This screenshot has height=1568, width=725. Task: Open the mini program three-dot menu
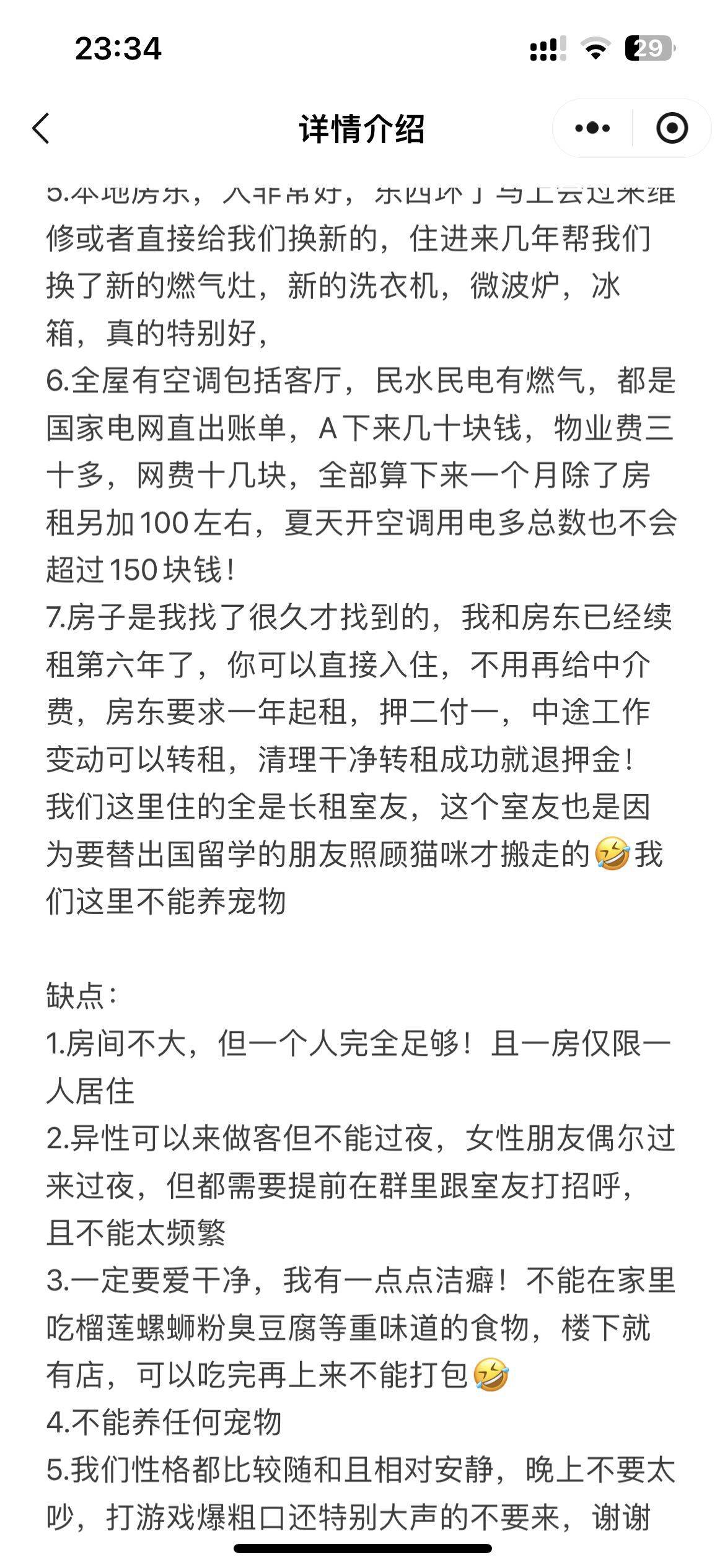(592, 129)
